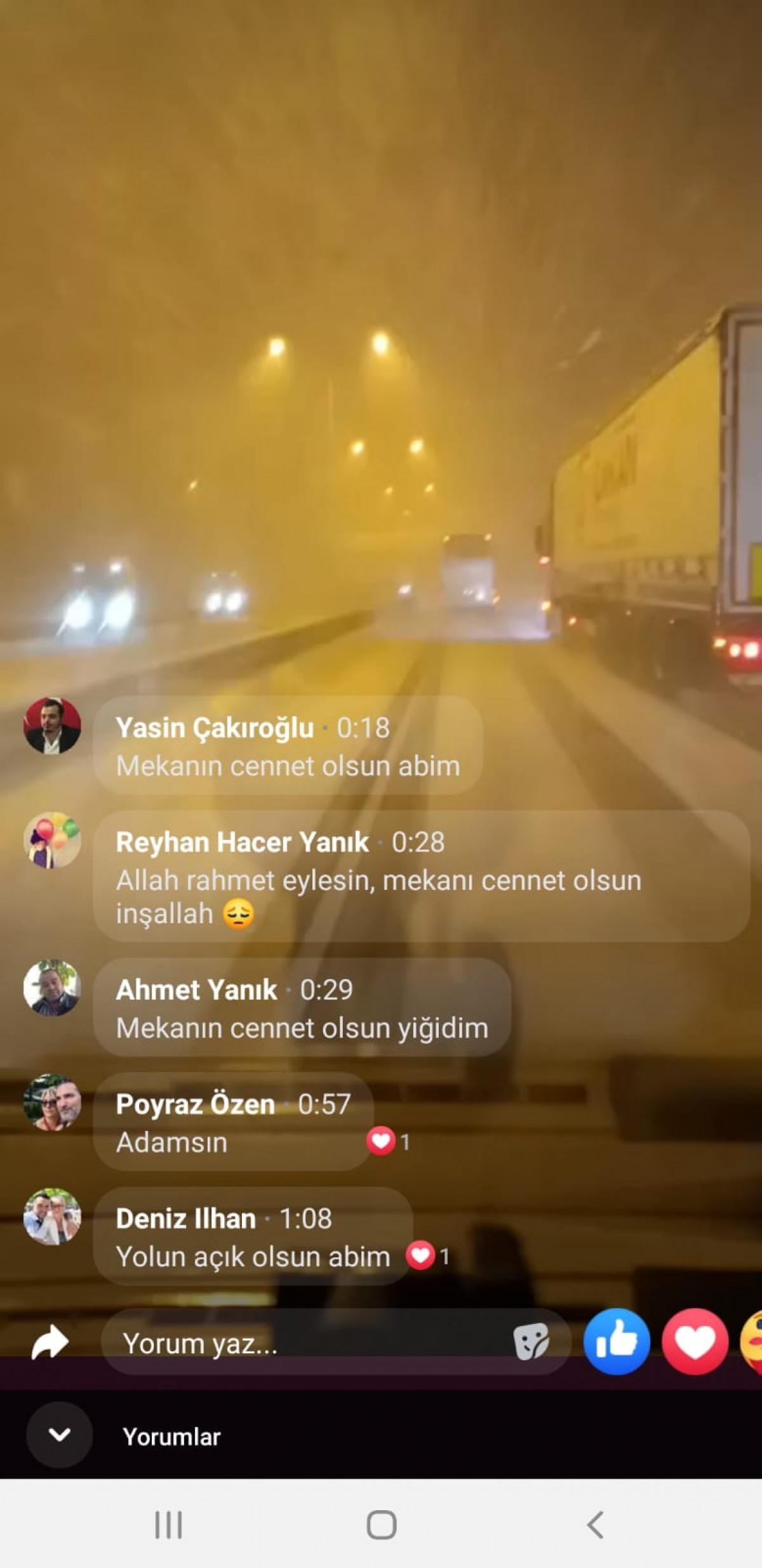The height and width of the screenshot is (1568, 762).
Task: Go back using the system back button
Action: [594, 1524]
